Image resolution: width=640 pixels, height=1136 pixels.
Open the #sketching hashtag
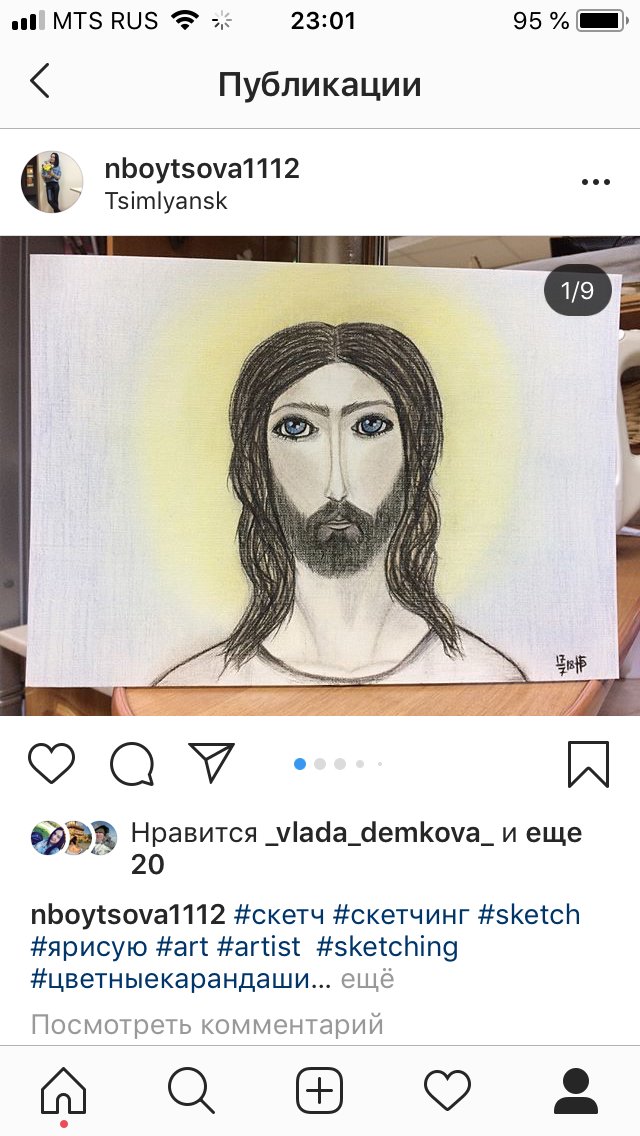(x=387, y=946)
